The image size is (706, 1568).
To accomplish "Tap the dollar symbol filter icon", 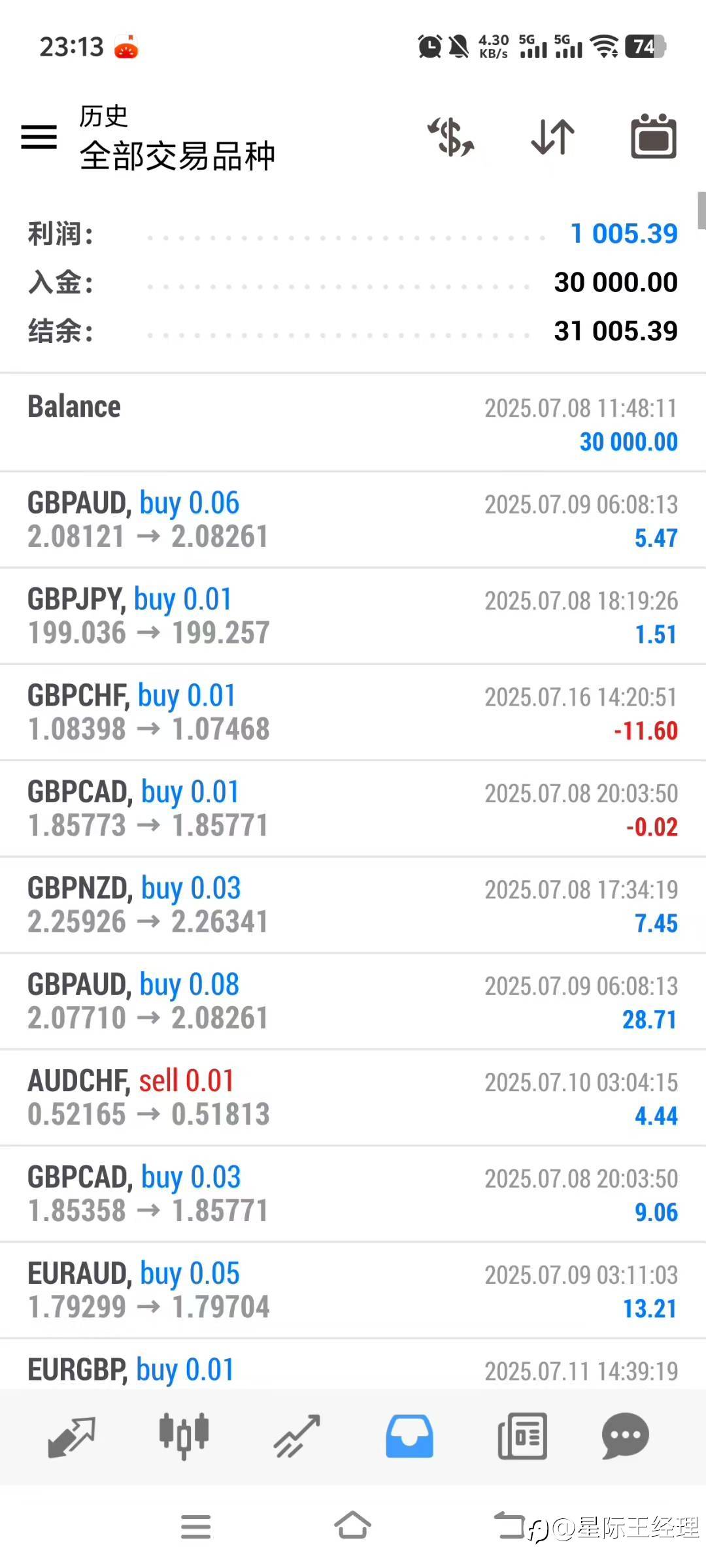I will click(x=450, y=137).
